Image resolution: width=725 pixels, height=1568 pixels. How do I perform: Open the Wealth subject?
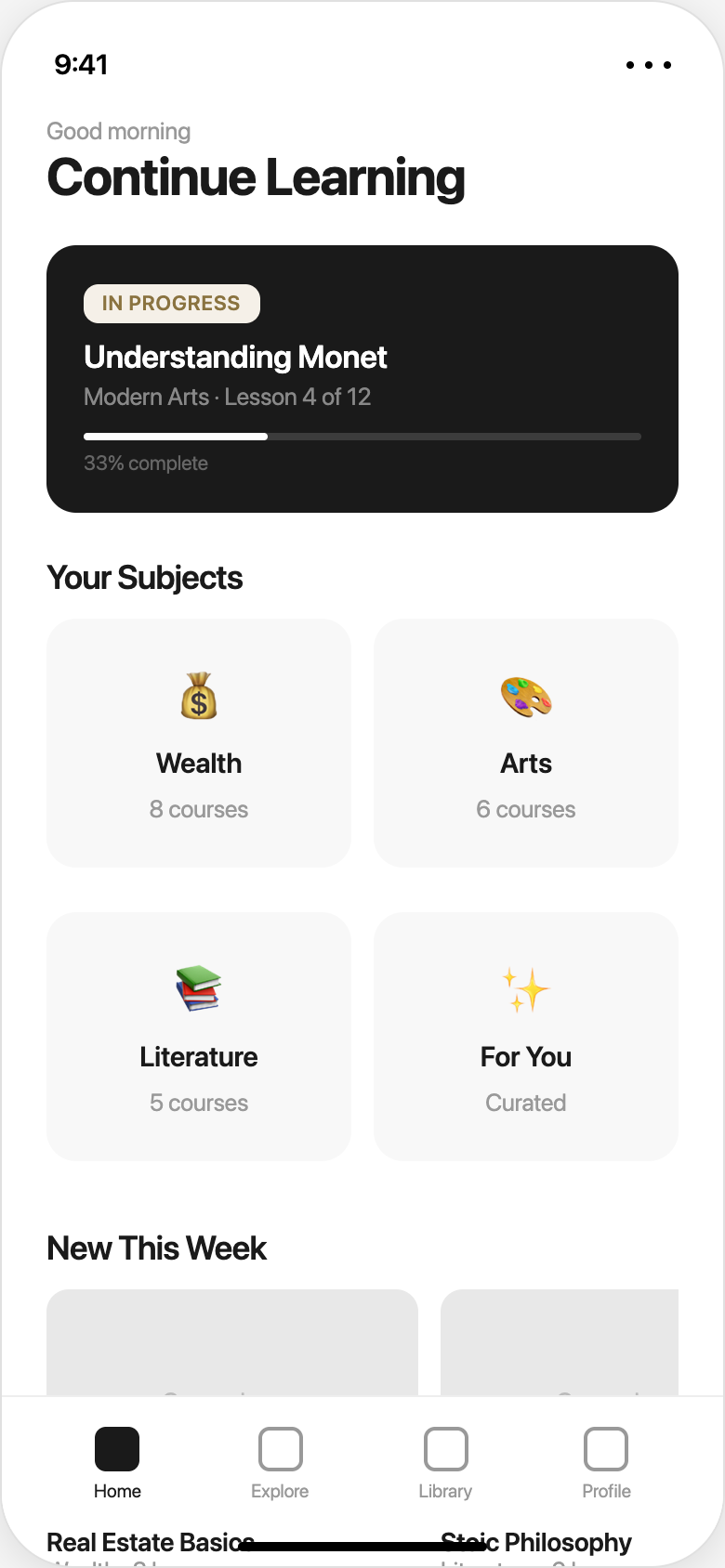point(199,742)
